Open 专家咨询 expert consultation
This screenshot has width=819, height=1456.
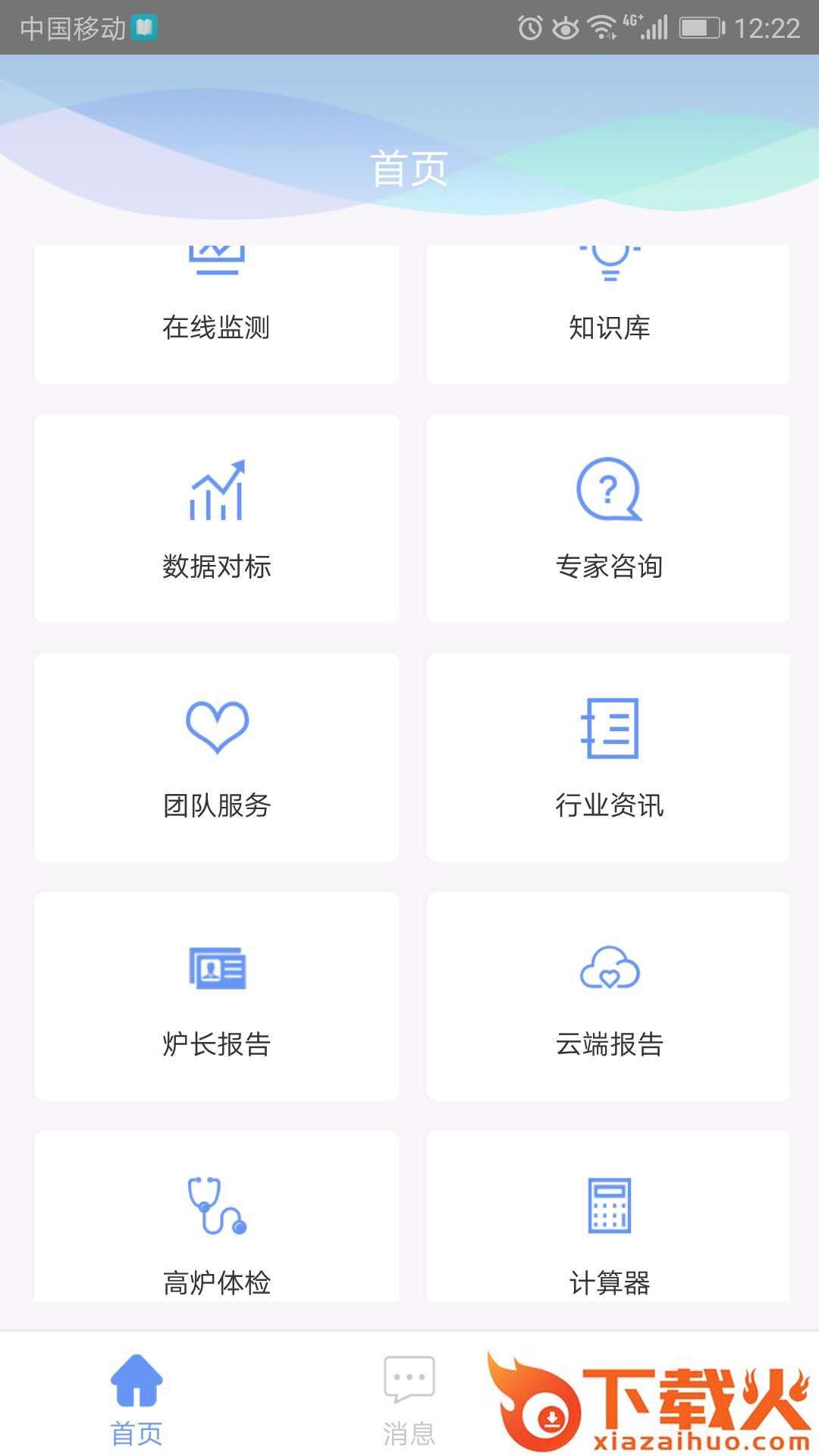(x=608, y=519)
